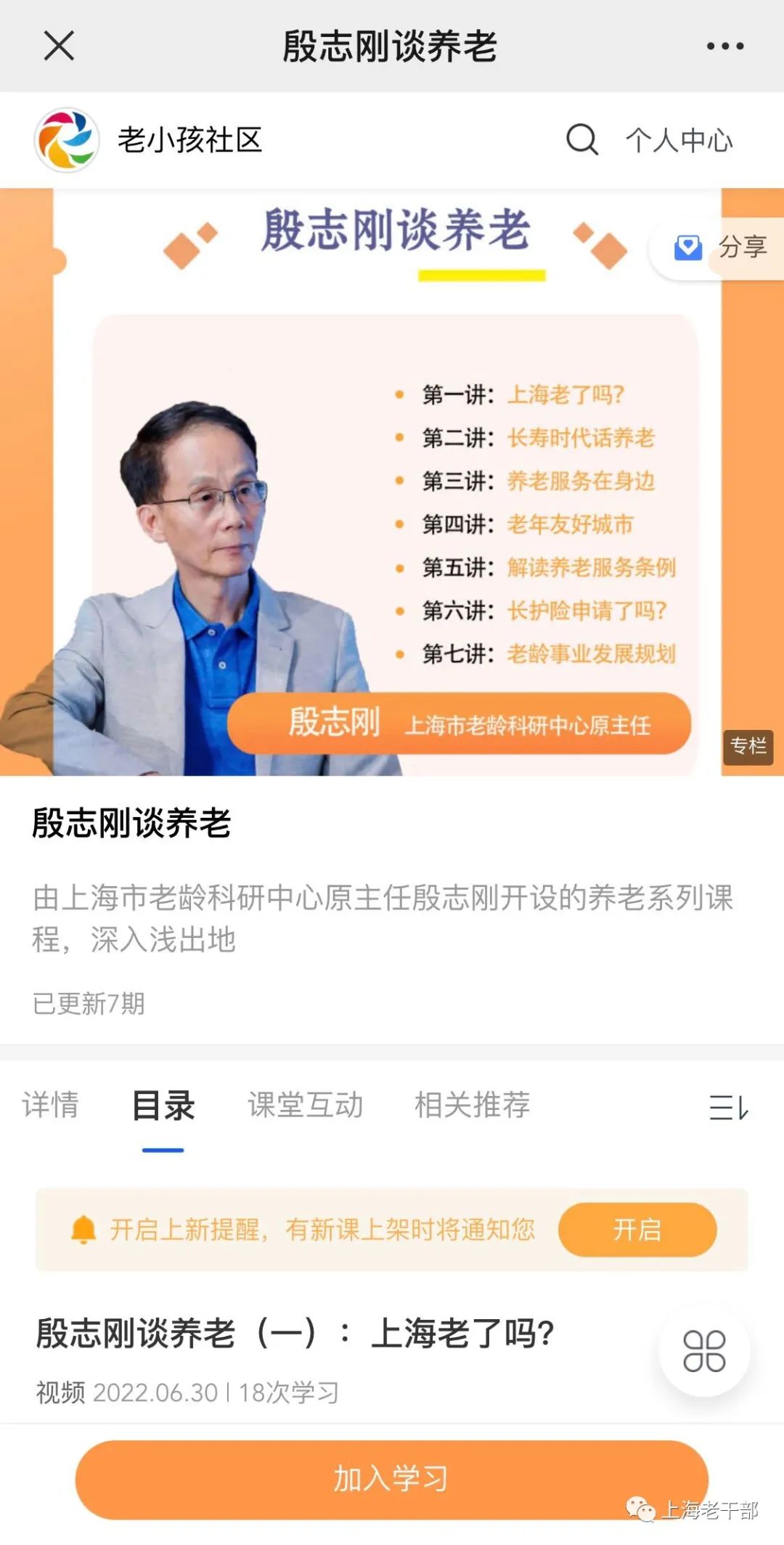
Task: Open the 相关推荐 tab
Action: 472,1105
